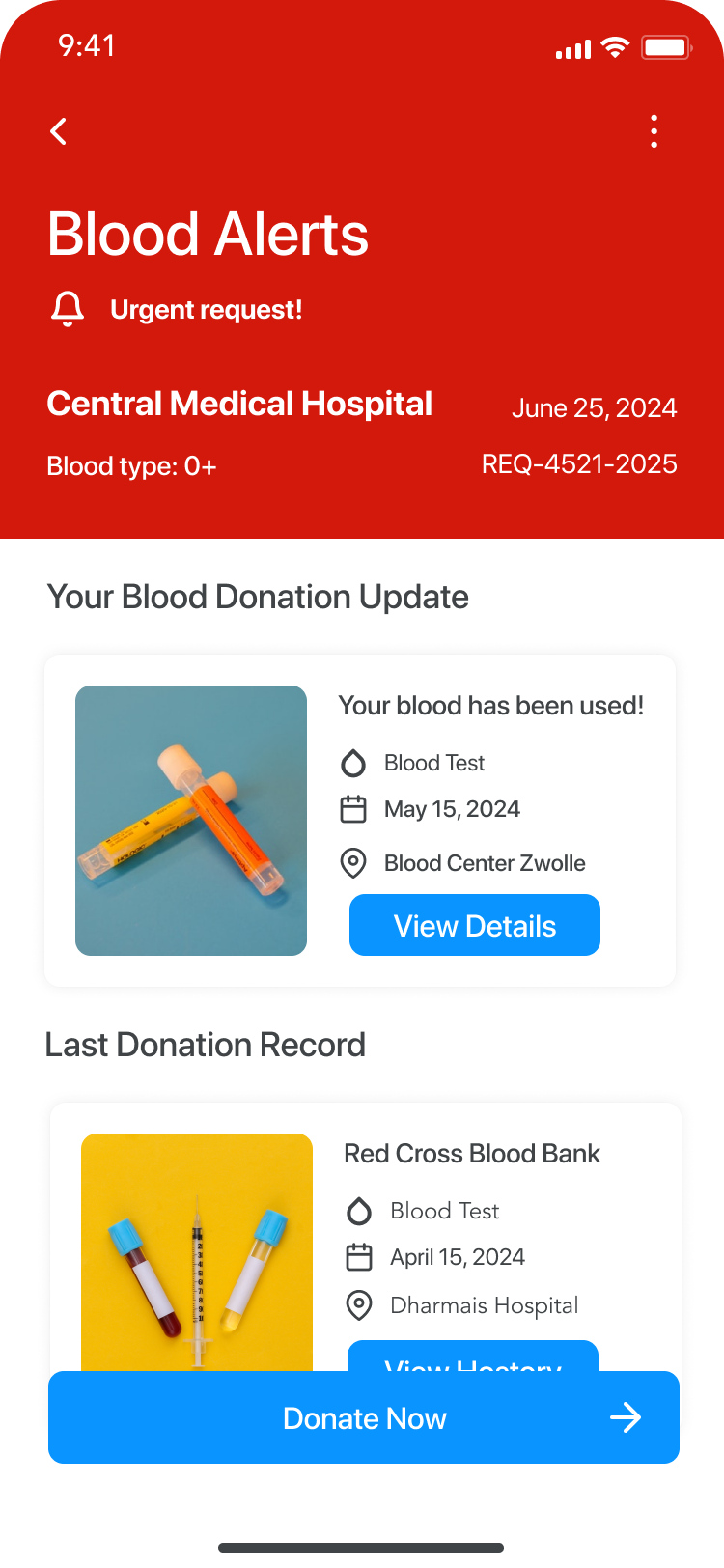Viewport: 724px width, 1568px height.
Task: Start donating with Donate Now
Action: coord(364,1417)
